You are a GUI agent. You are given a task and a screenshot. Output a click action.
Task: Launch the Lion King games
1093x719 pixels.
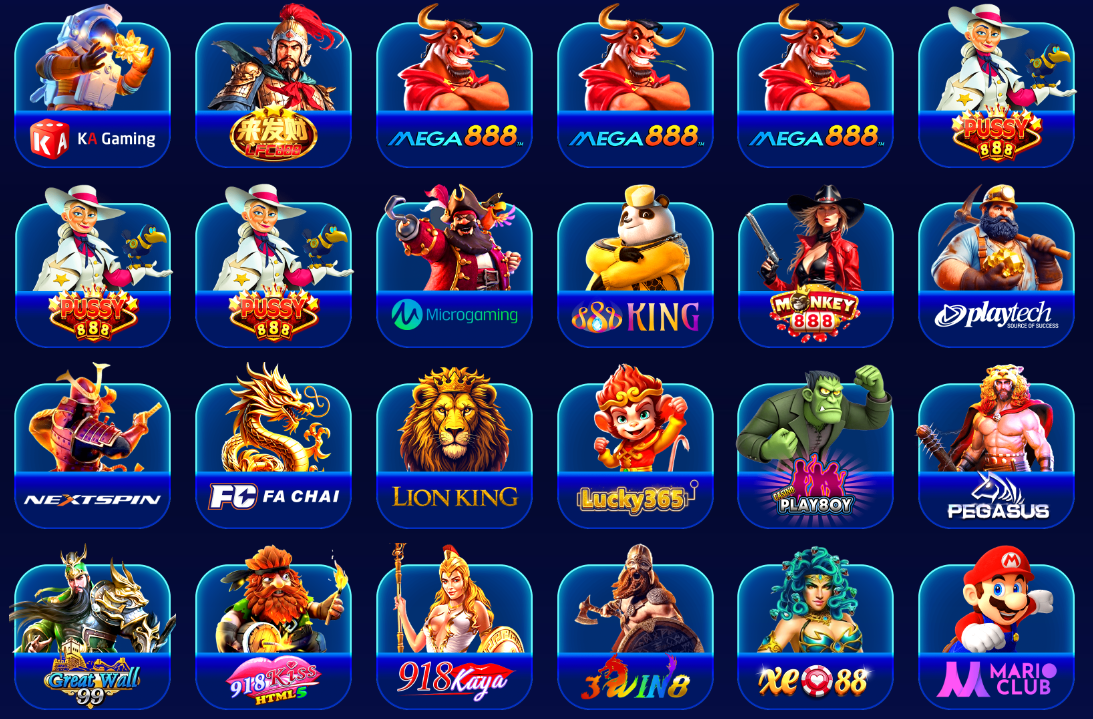coord(454,455)
